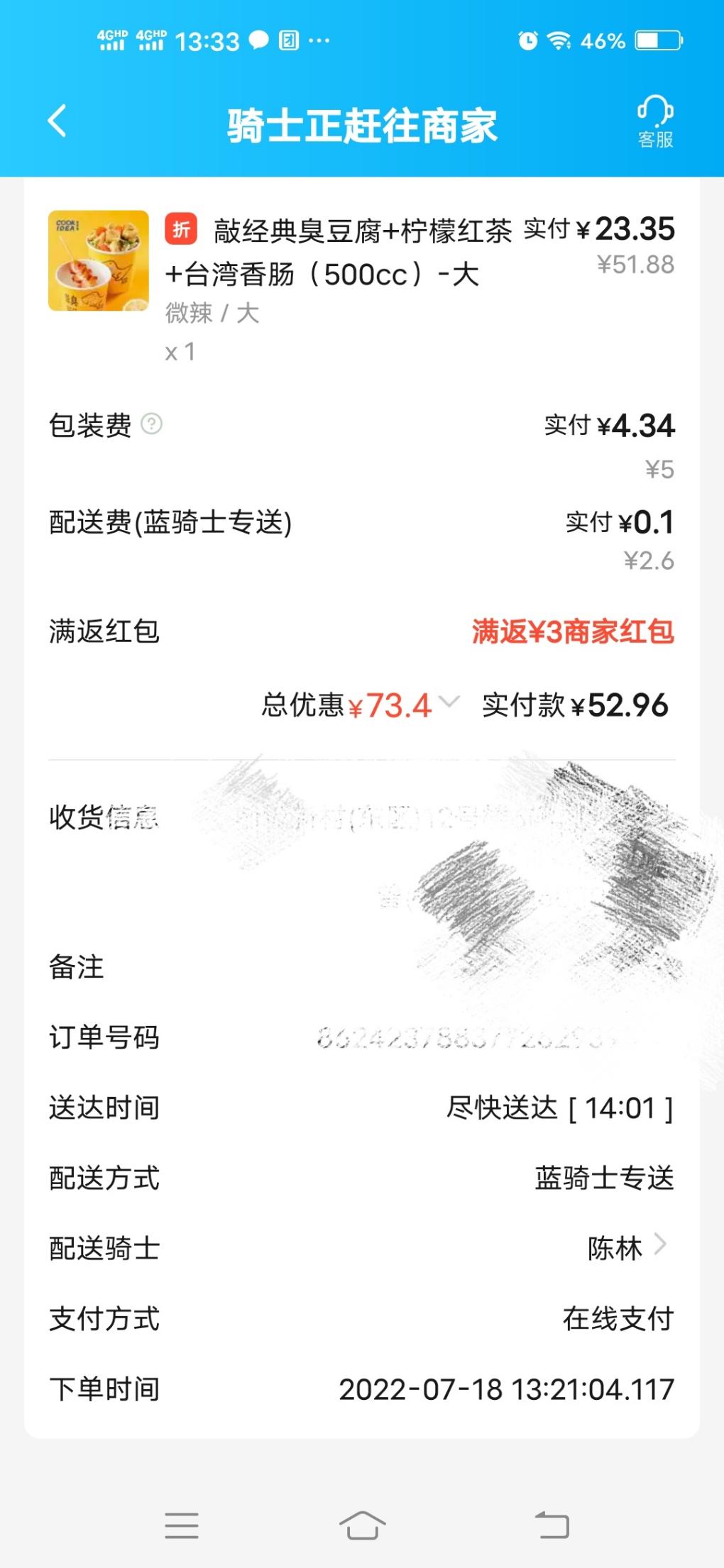Expand the 总优惠 ¥73.4 discount details
Viewport: 724px width, 1568px height.
pos(449,702)
